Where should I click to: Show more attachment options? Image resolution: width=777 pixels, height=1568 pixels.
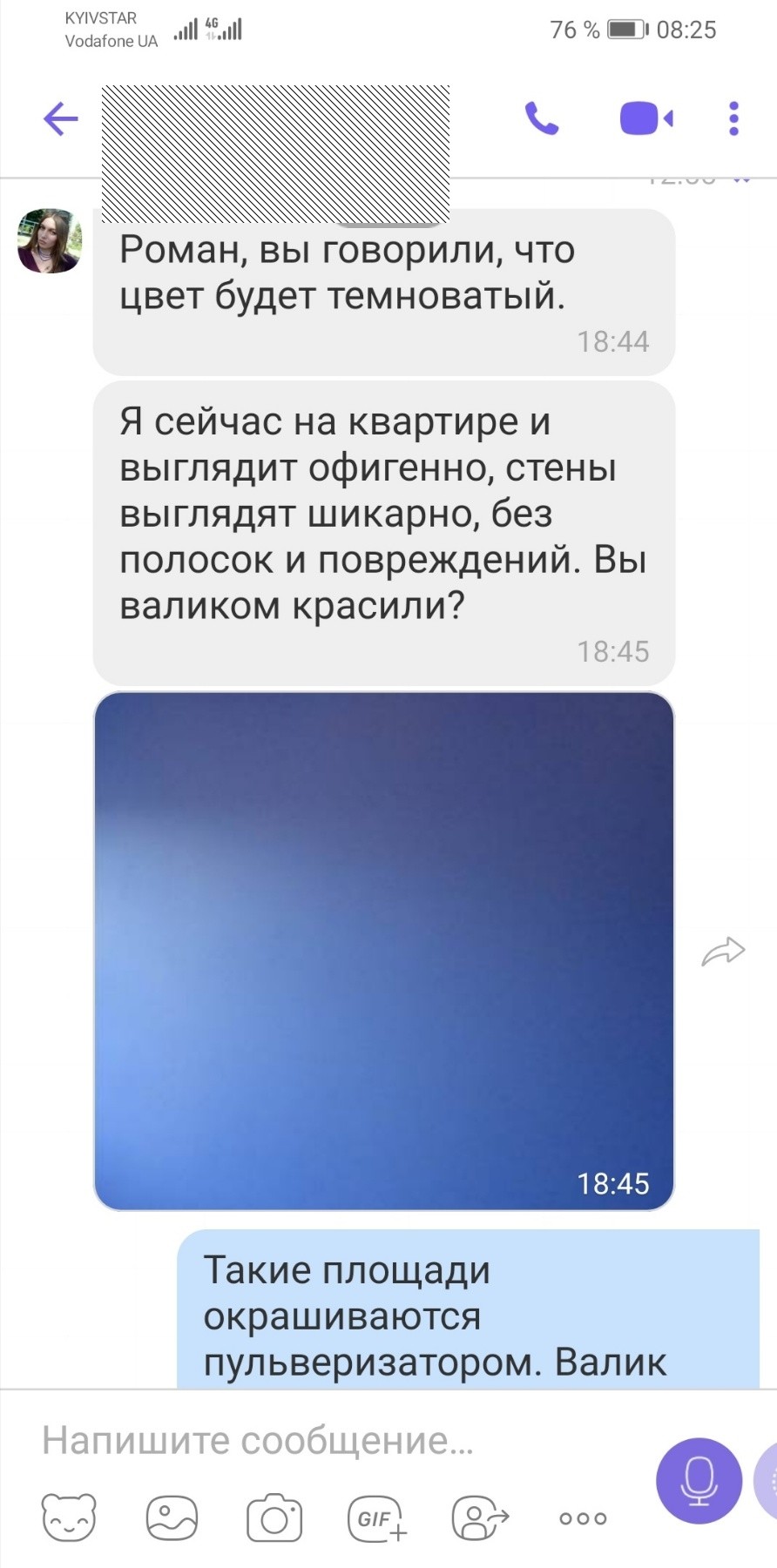(x=583, y=1518)
